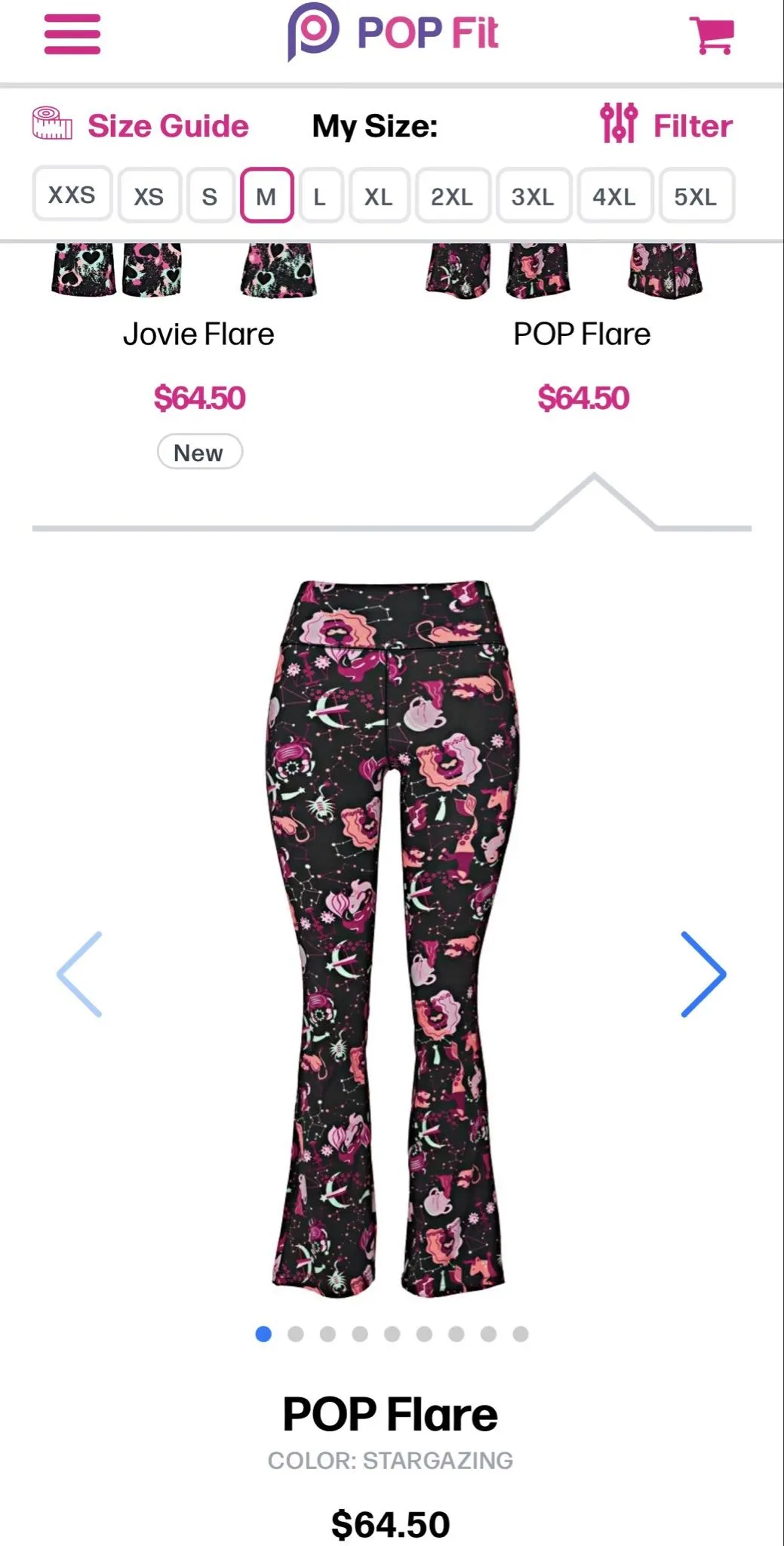Select size XS
Image resolution: width=784 pixels, height=1546 pixels.
pos(149,196)
